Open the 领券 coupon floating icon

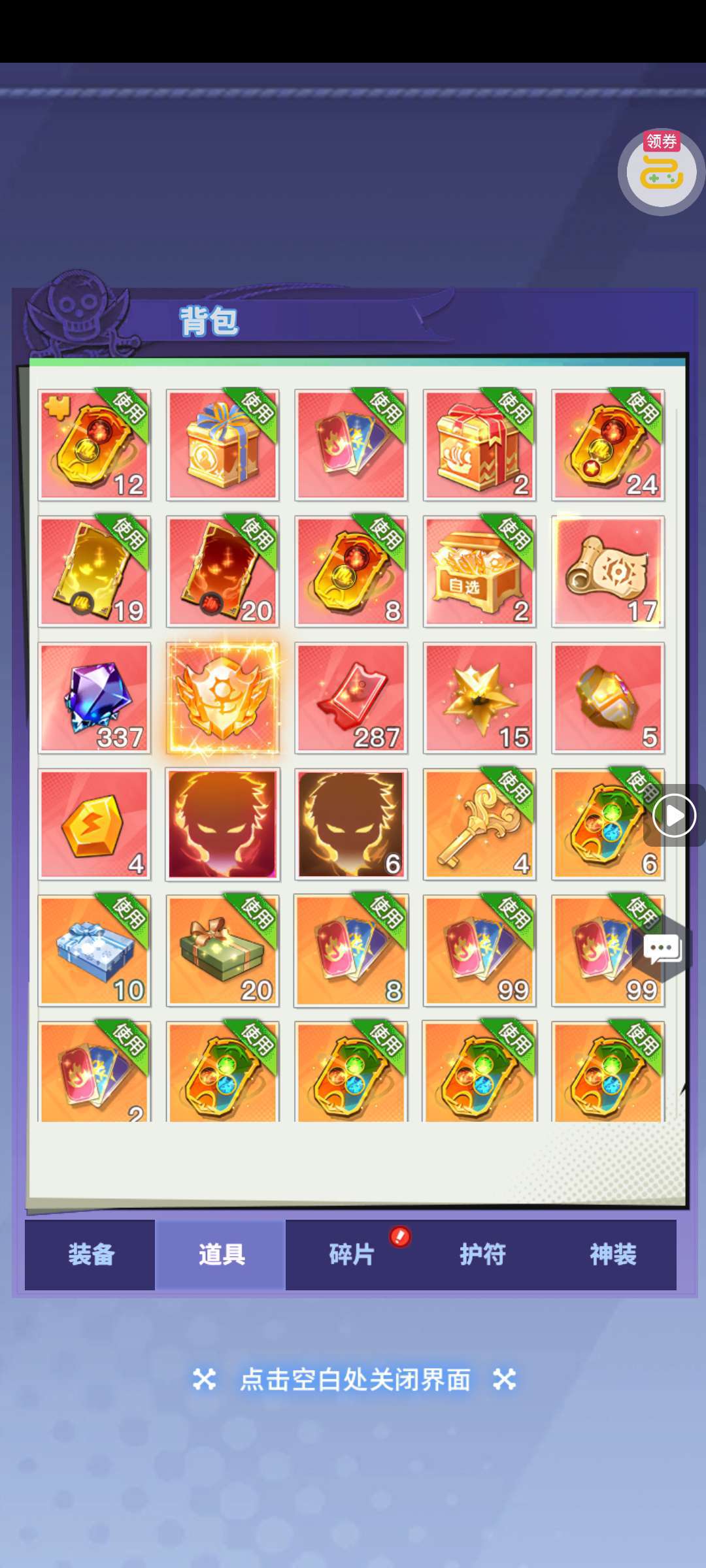661,172
